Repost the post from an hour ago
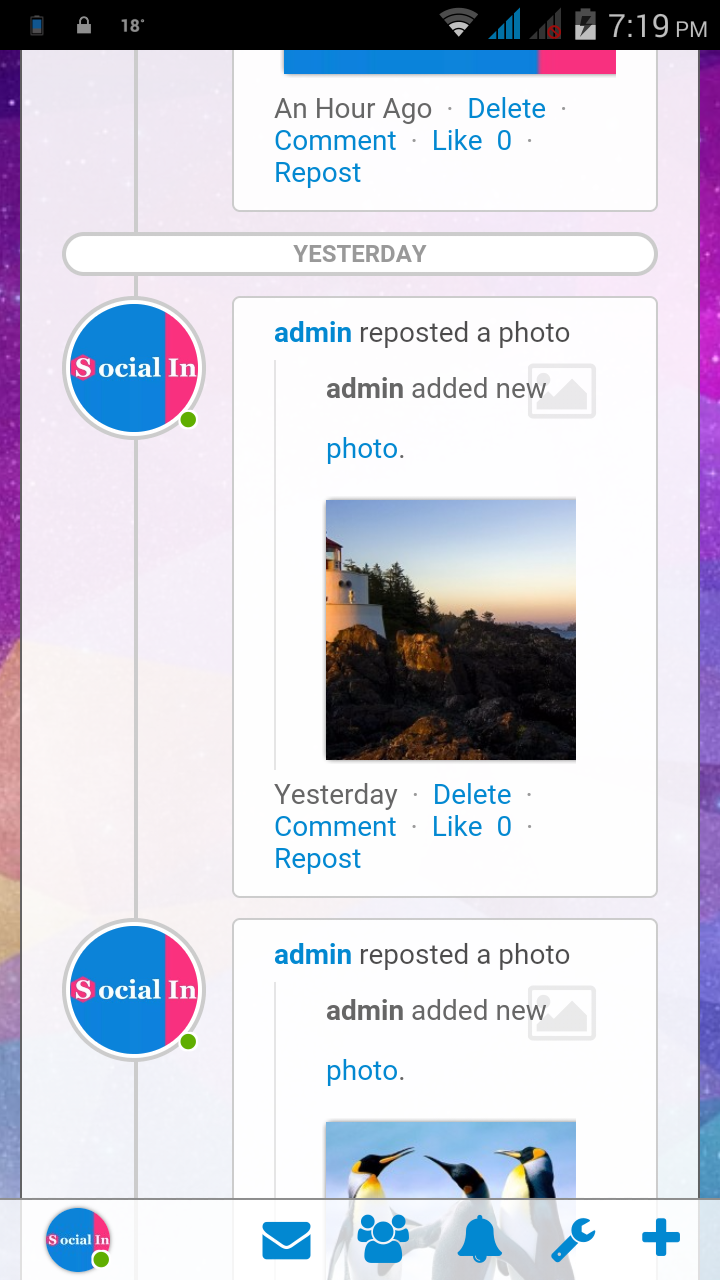 [318, 173]
